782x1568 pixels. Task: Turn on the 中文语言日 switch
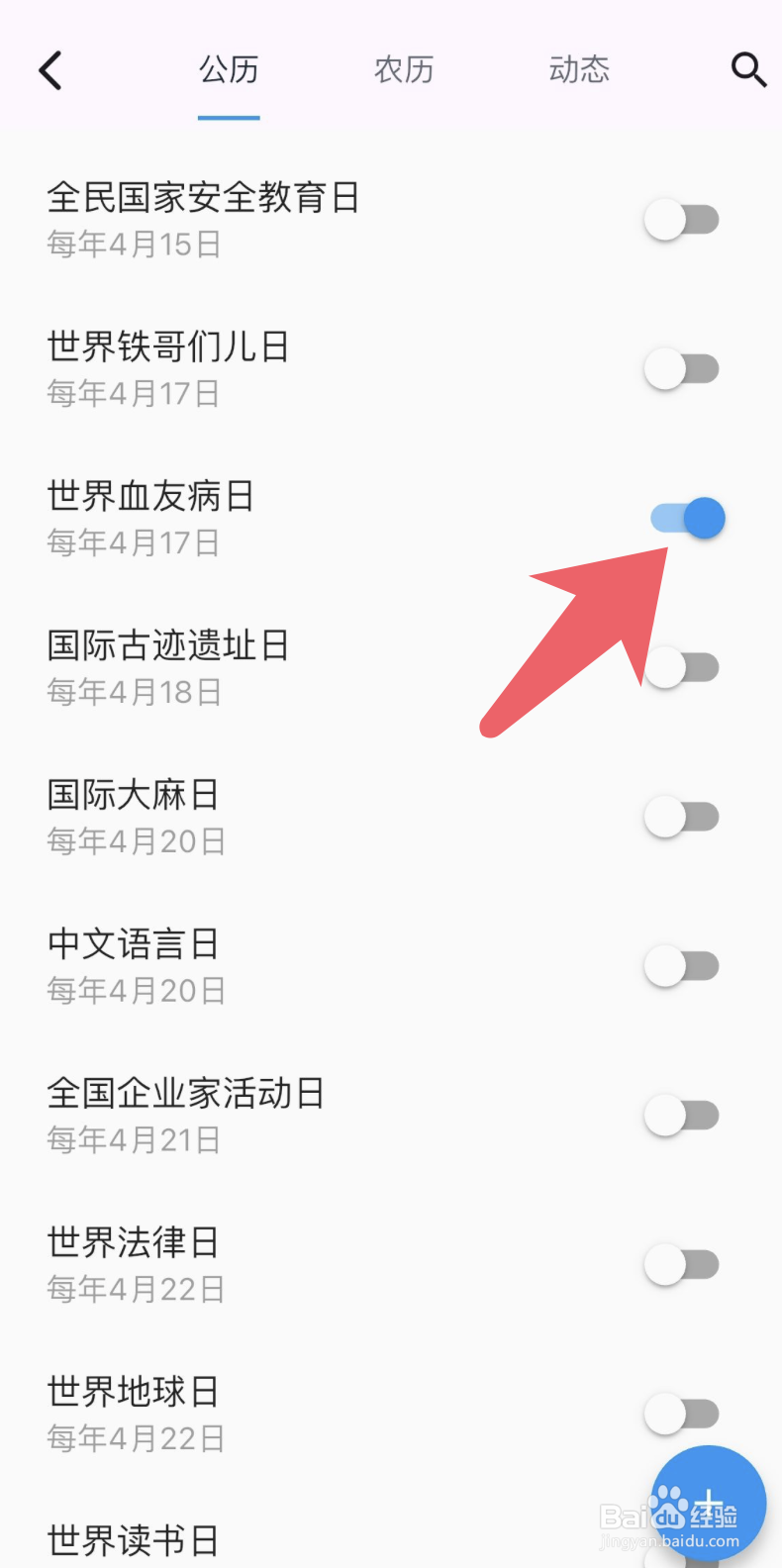point(681,966)
